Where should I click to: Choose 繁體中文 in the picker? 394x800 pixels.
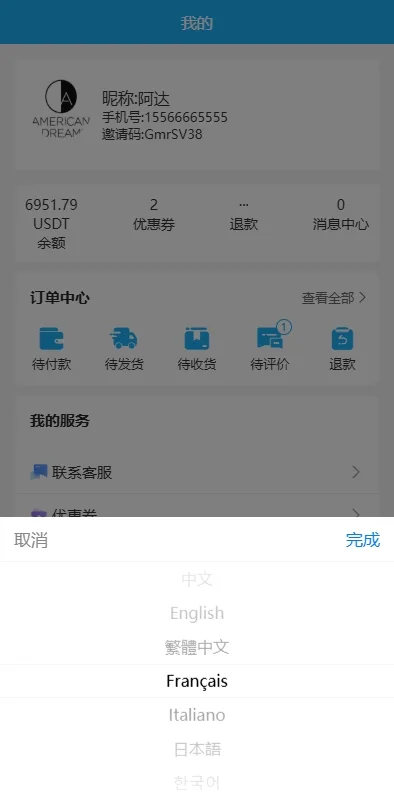(197, 647)
